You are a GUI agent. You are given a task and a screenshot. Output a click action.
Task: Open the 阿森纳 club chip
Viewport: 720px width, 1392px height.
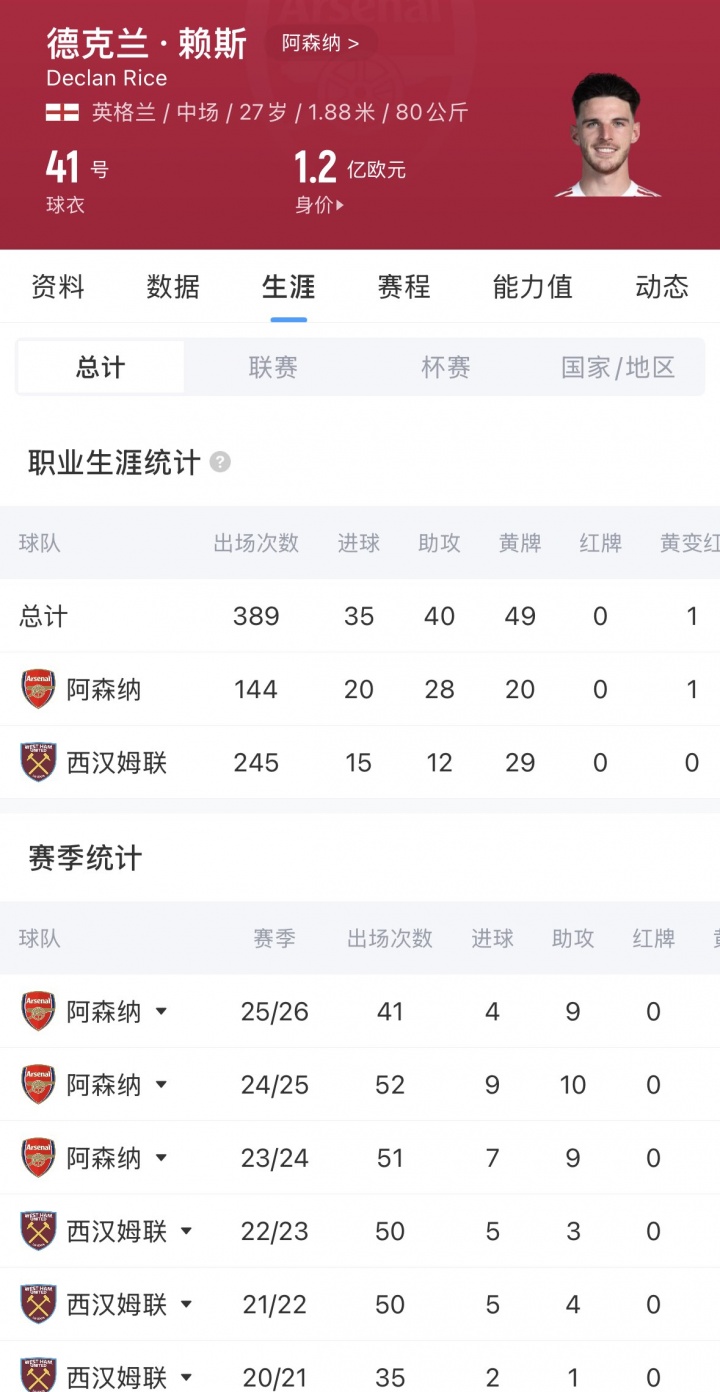pyautogui.click(x=320, y=44)
